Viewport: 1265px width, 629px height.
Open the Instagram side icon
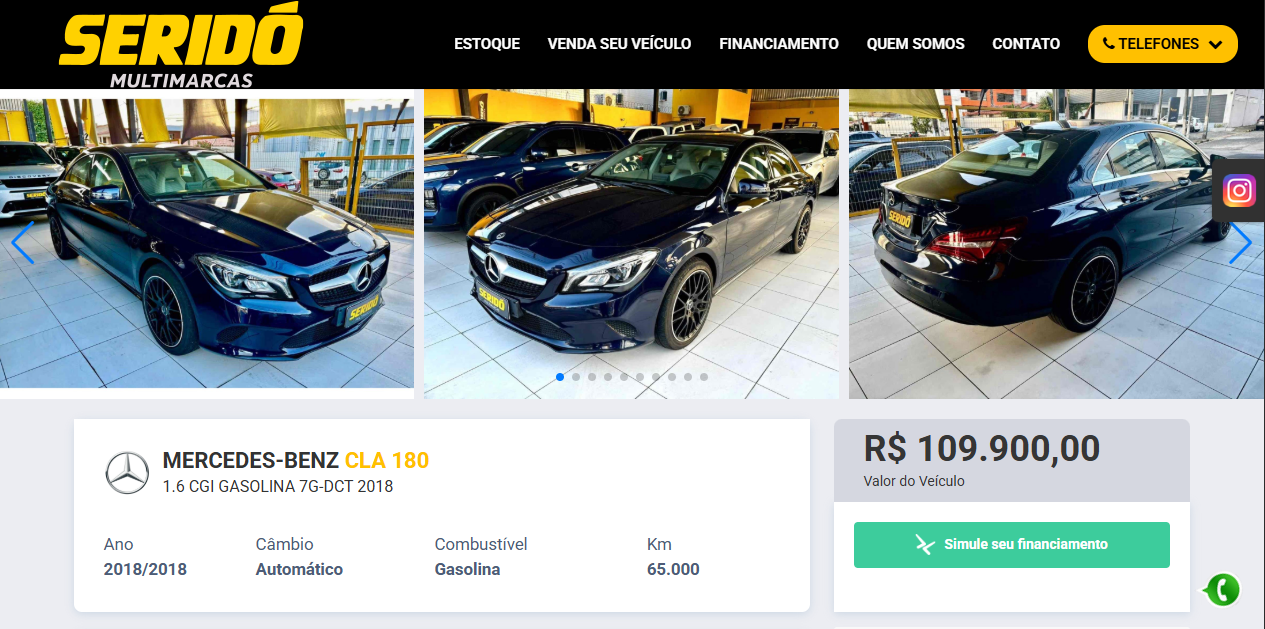coord(1239,190)
